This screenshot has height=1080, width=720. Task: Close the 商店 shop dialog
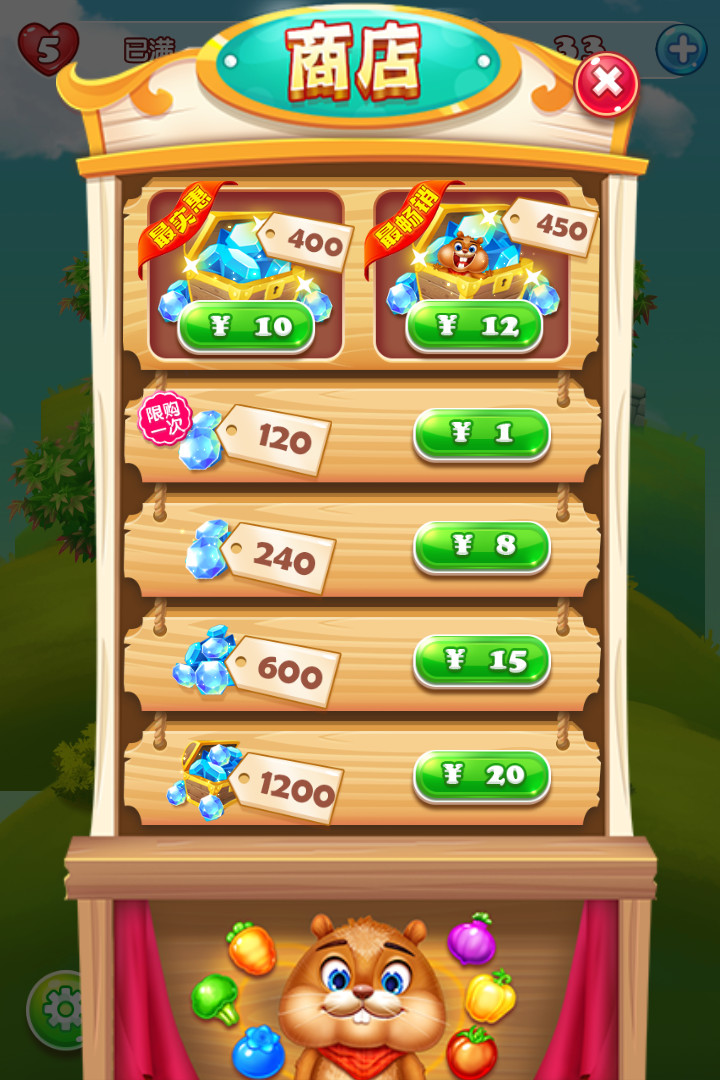pyautogui.click(x=606, y=84)
